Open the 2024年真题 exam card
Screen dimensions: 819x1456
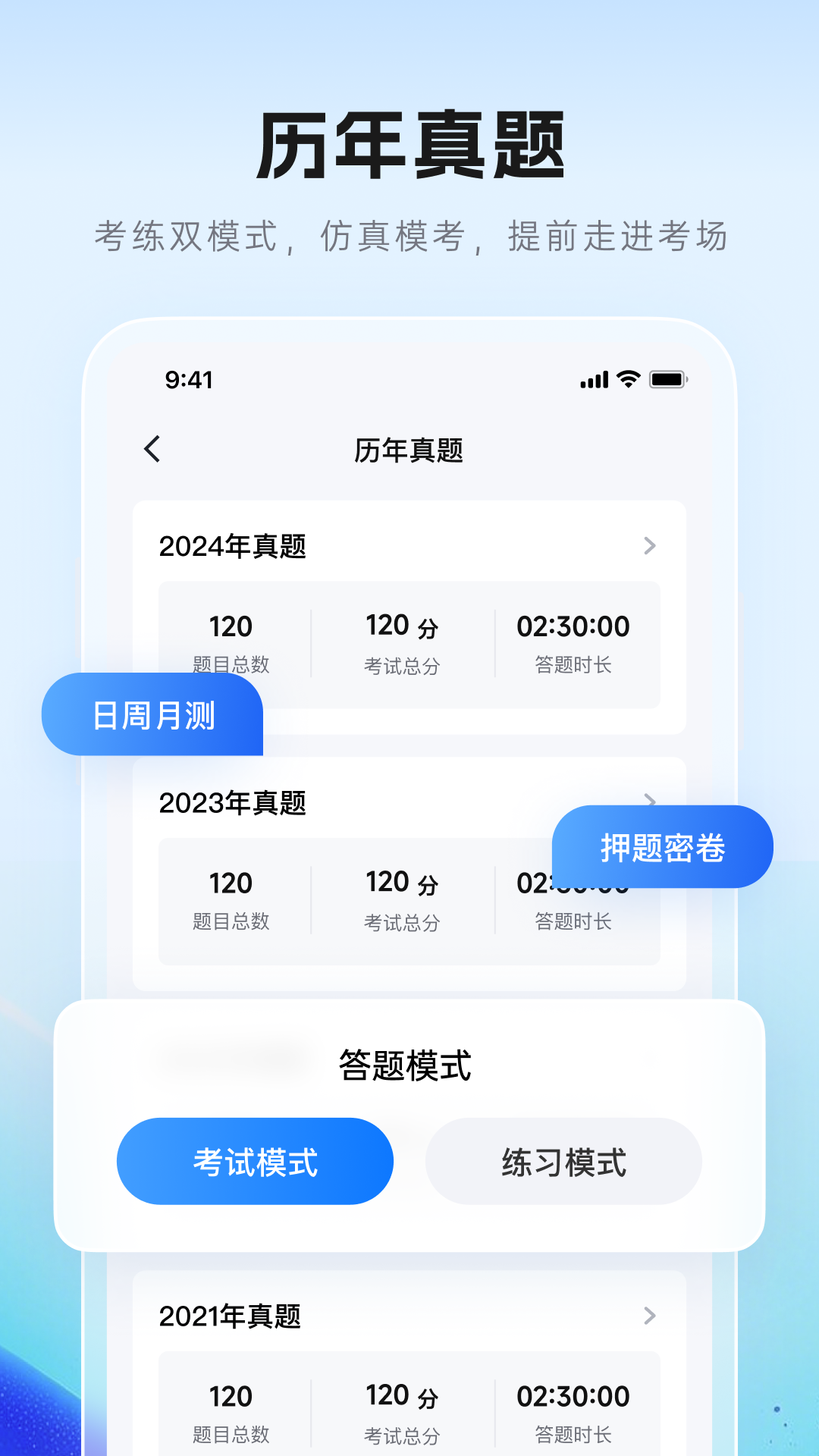[x=409, y=614]
